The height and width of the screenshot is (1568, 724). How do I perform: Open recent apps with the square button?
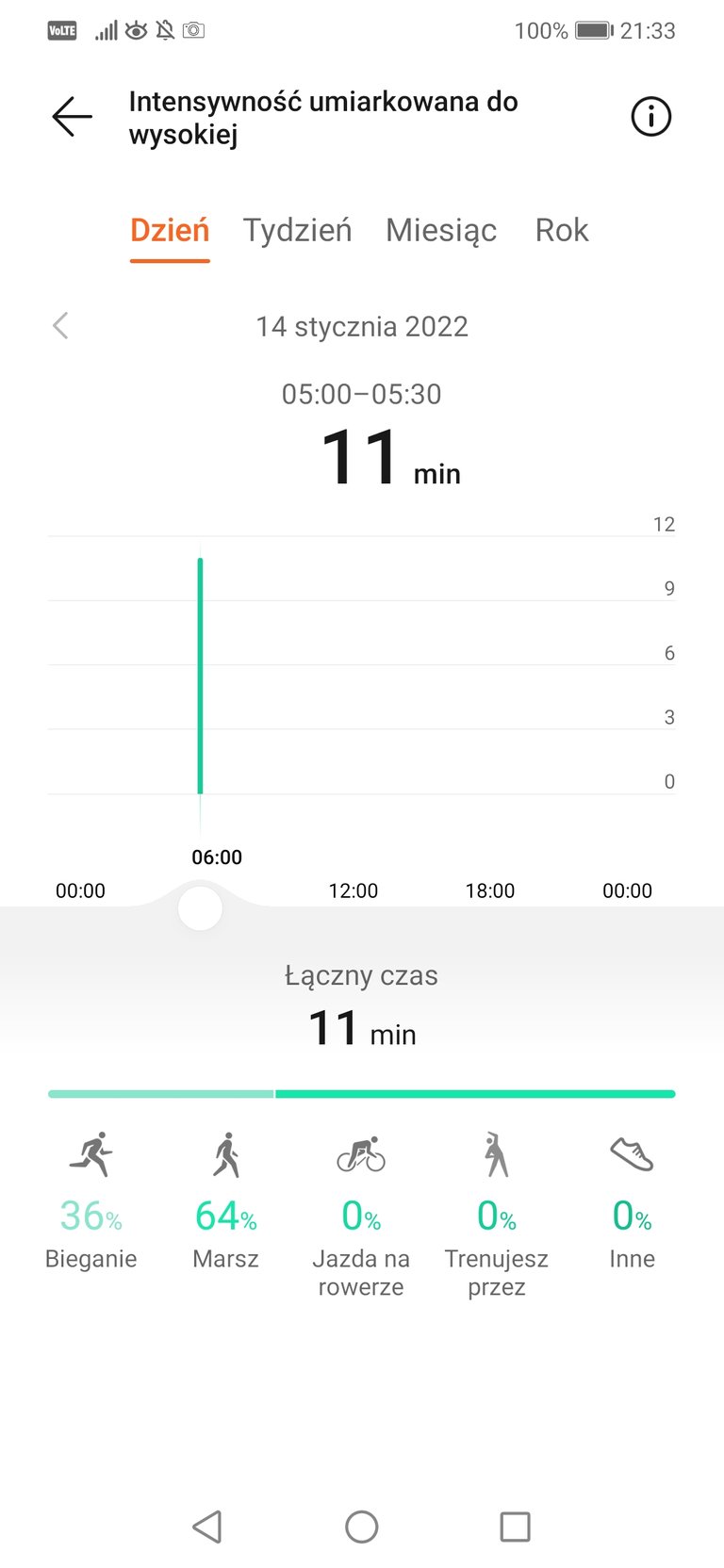tap(515, 1527)
